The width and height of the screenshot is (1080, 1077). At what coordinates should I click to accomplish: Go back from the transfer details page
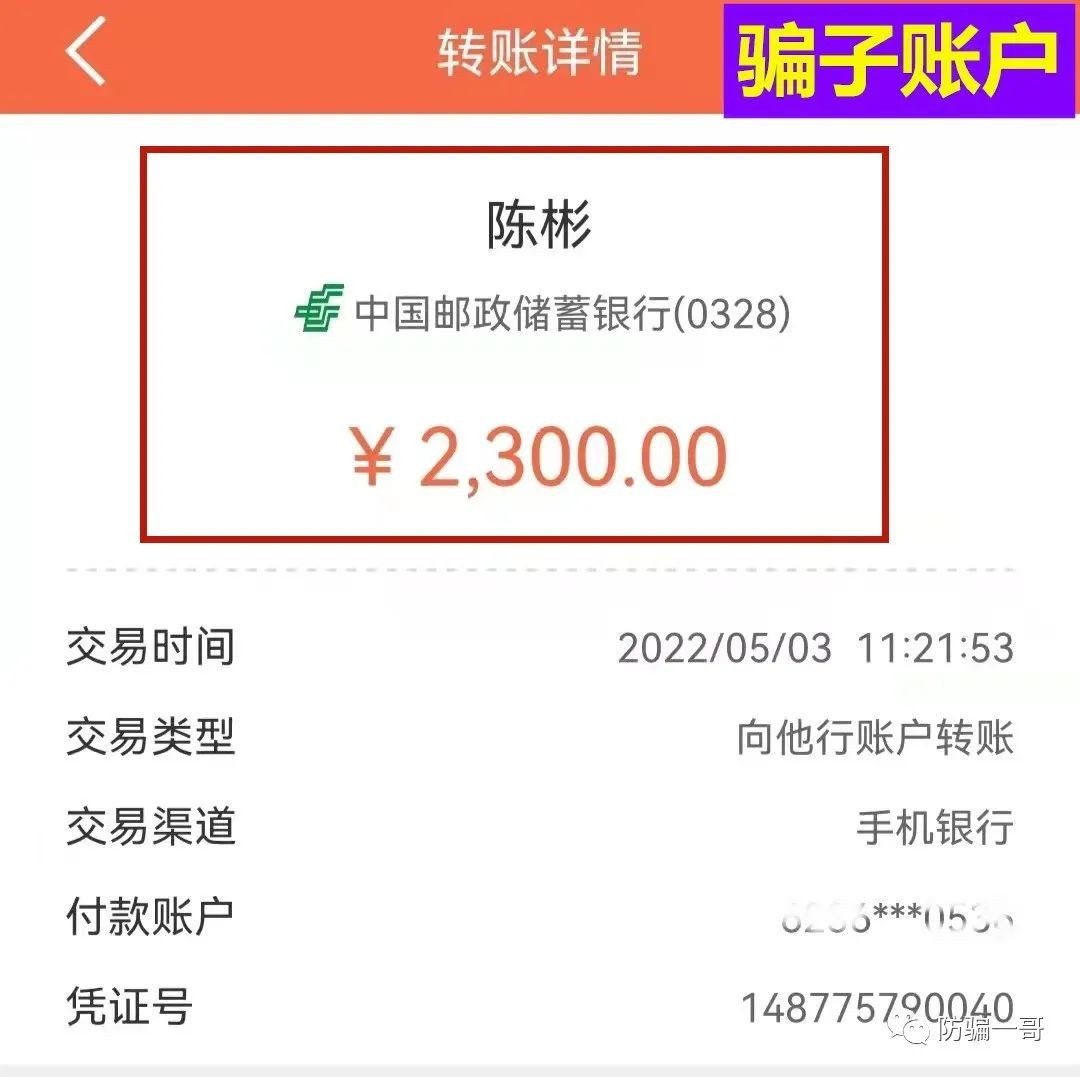click(86, 50)
